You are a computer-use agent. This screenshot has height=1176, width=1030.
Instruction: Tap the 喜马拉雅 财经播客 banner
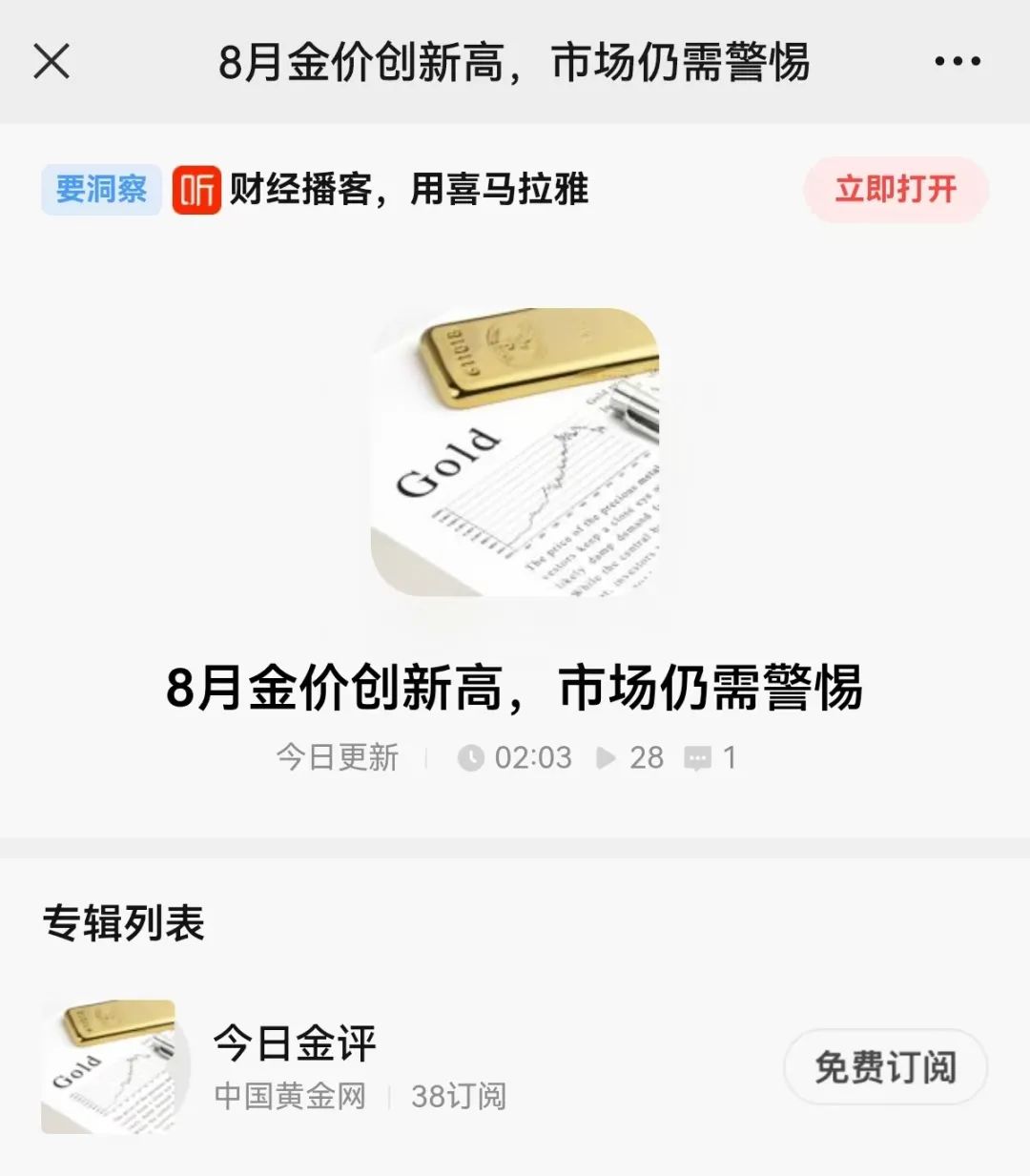[408, 189]
